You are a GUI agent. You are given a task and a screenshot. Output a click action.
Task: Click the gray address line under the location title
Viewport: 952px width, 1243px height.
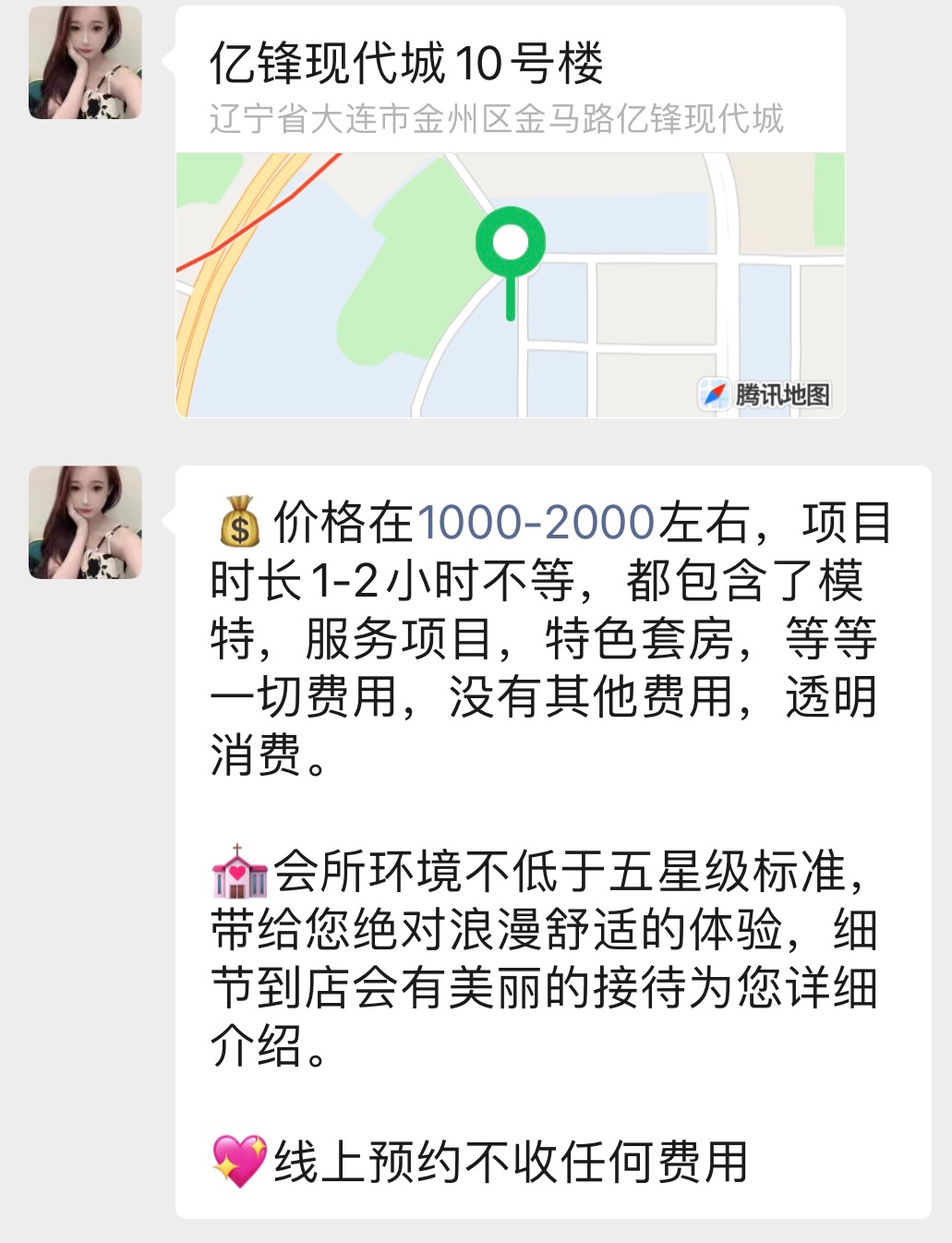(494, 117)
